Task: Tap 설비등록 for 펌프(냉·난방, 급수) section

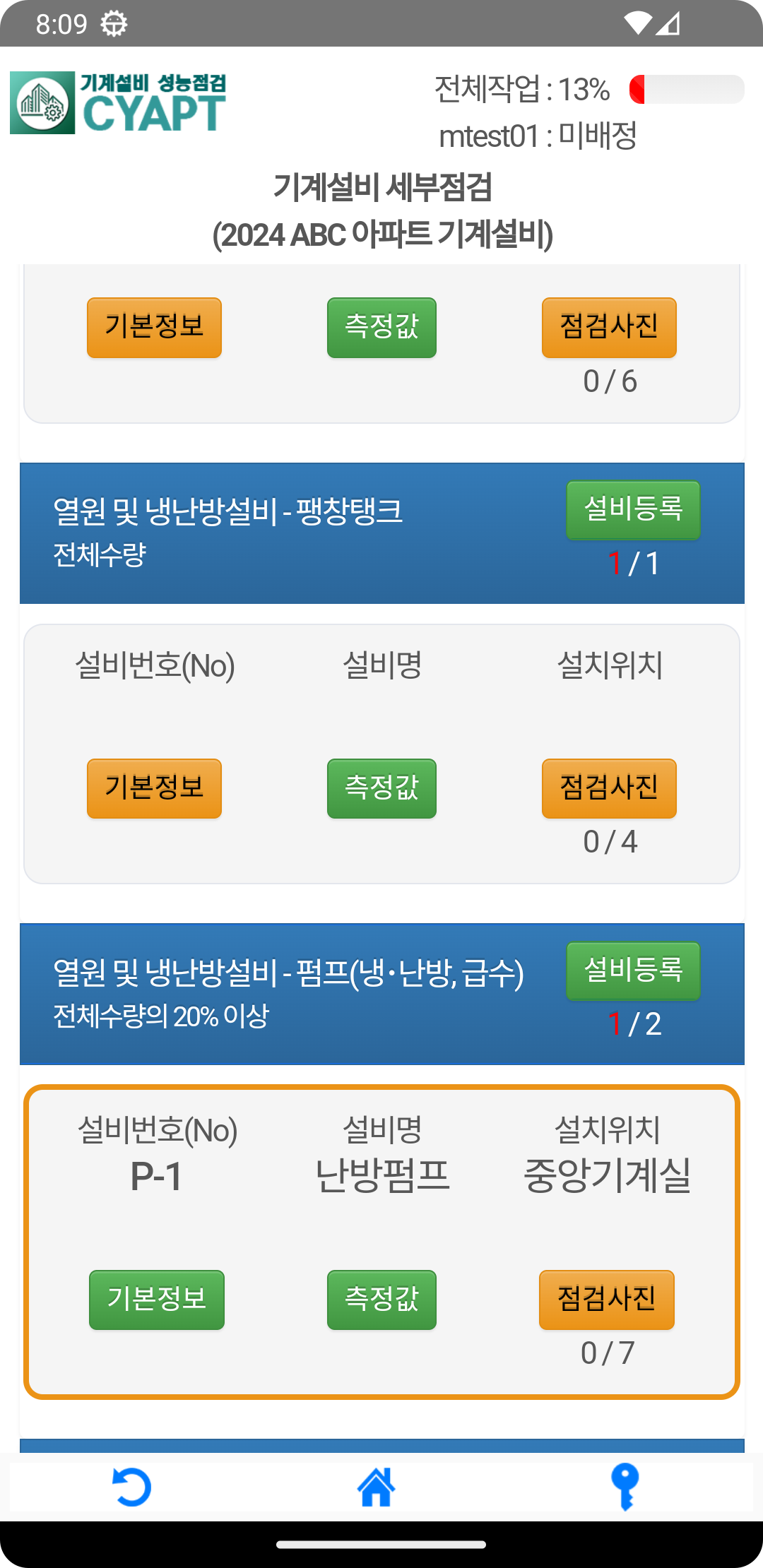Action: [x=633, y=970]
